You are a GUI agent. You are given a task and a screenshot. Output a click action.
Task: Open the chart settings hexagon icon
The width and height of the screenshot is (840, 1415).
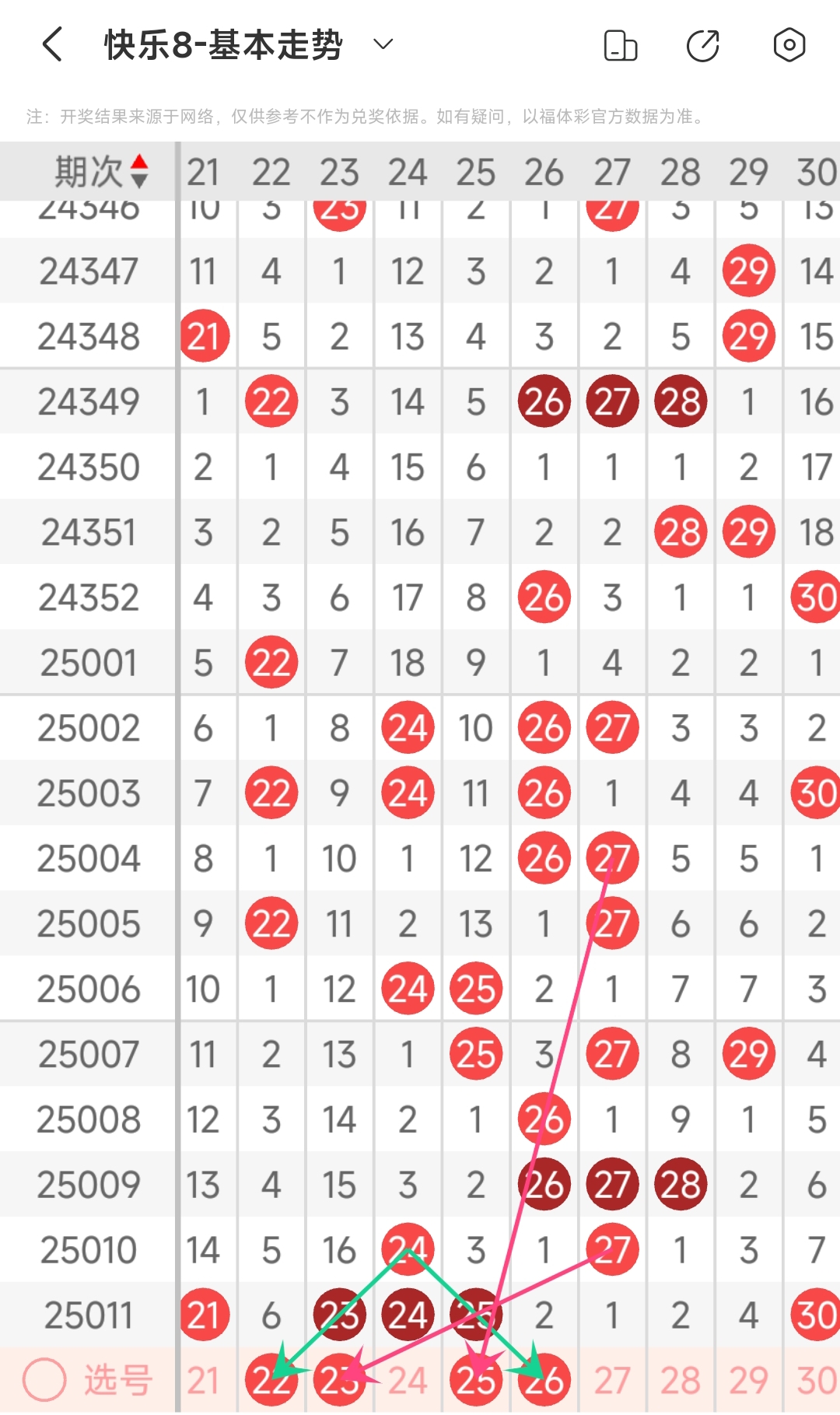tap(789, 45)
